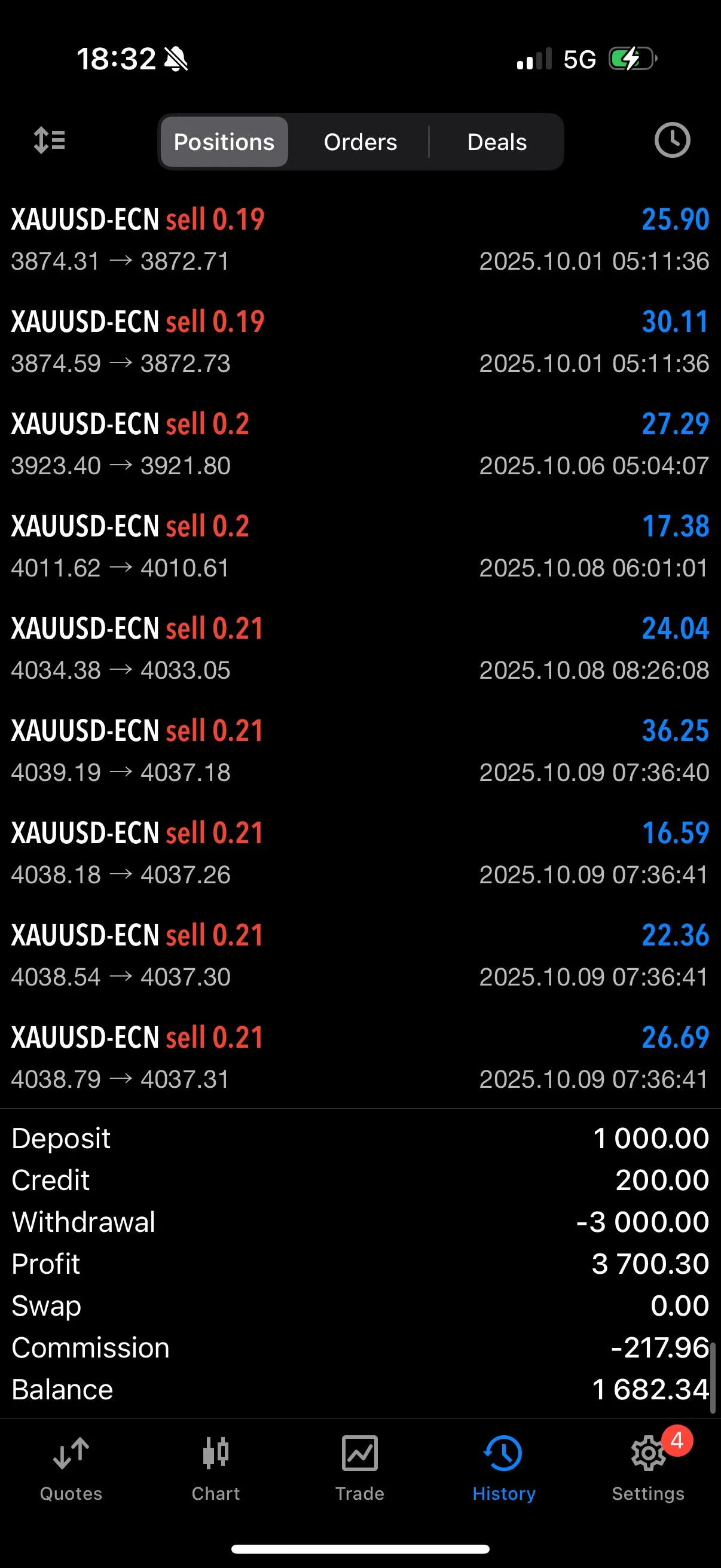
Task: Open the history period clock icon
Action: click(x=672, y=141)
